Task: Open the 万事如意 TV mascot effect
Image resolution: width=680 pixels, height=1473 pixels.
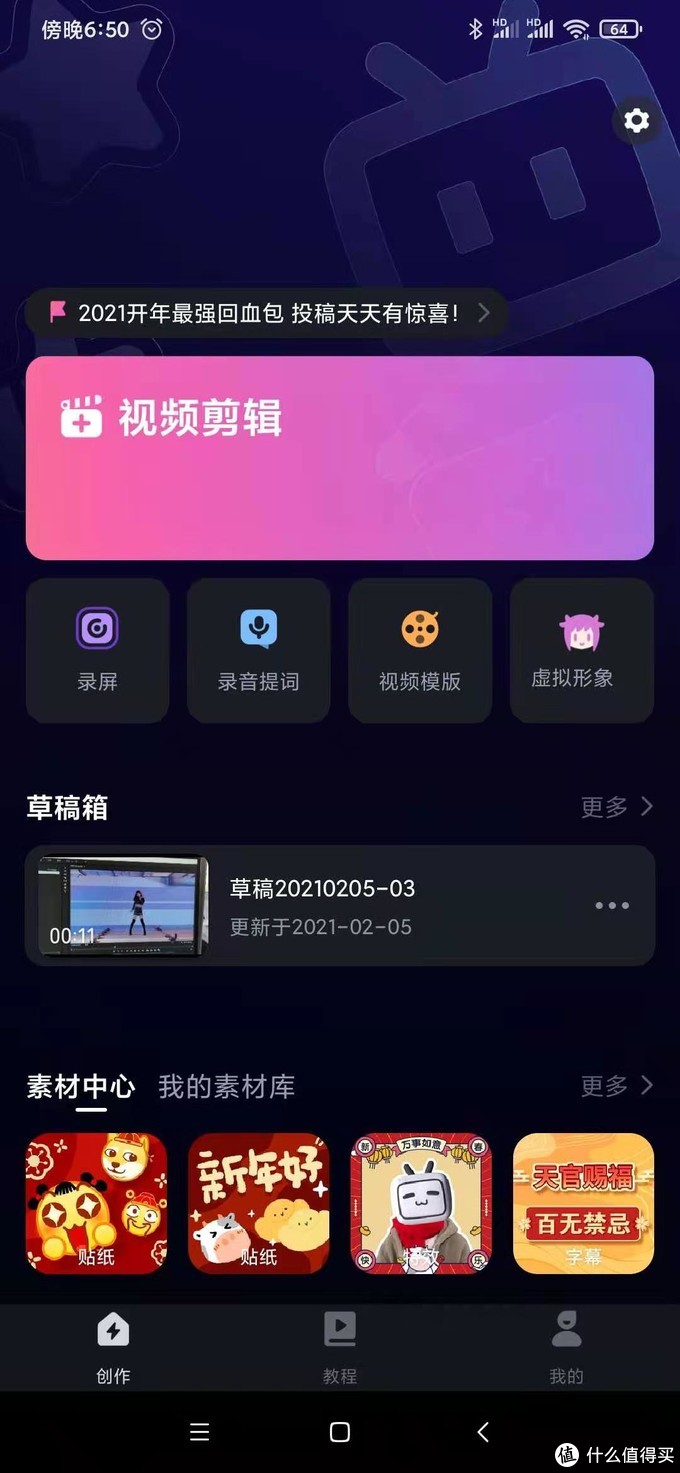Action: 421,1203
